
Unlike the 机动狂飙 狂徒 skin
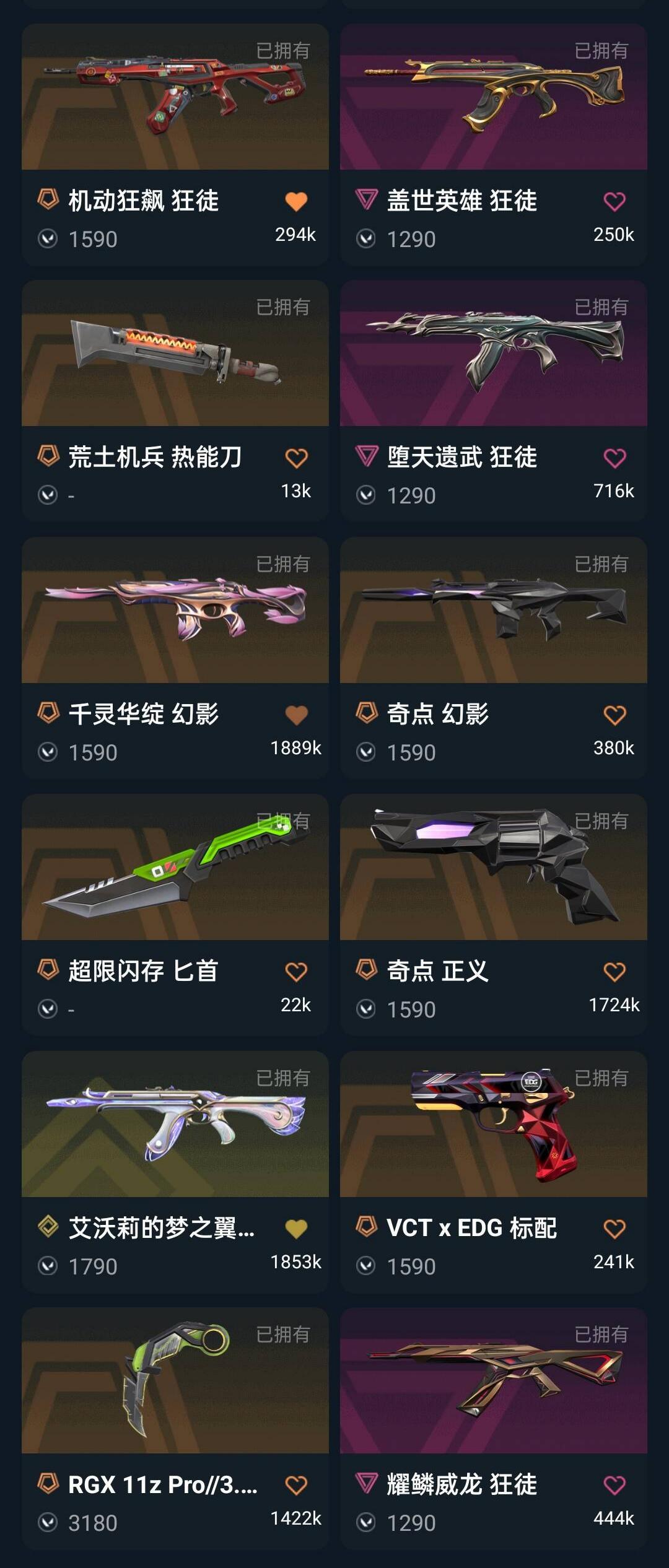point(296,201)
